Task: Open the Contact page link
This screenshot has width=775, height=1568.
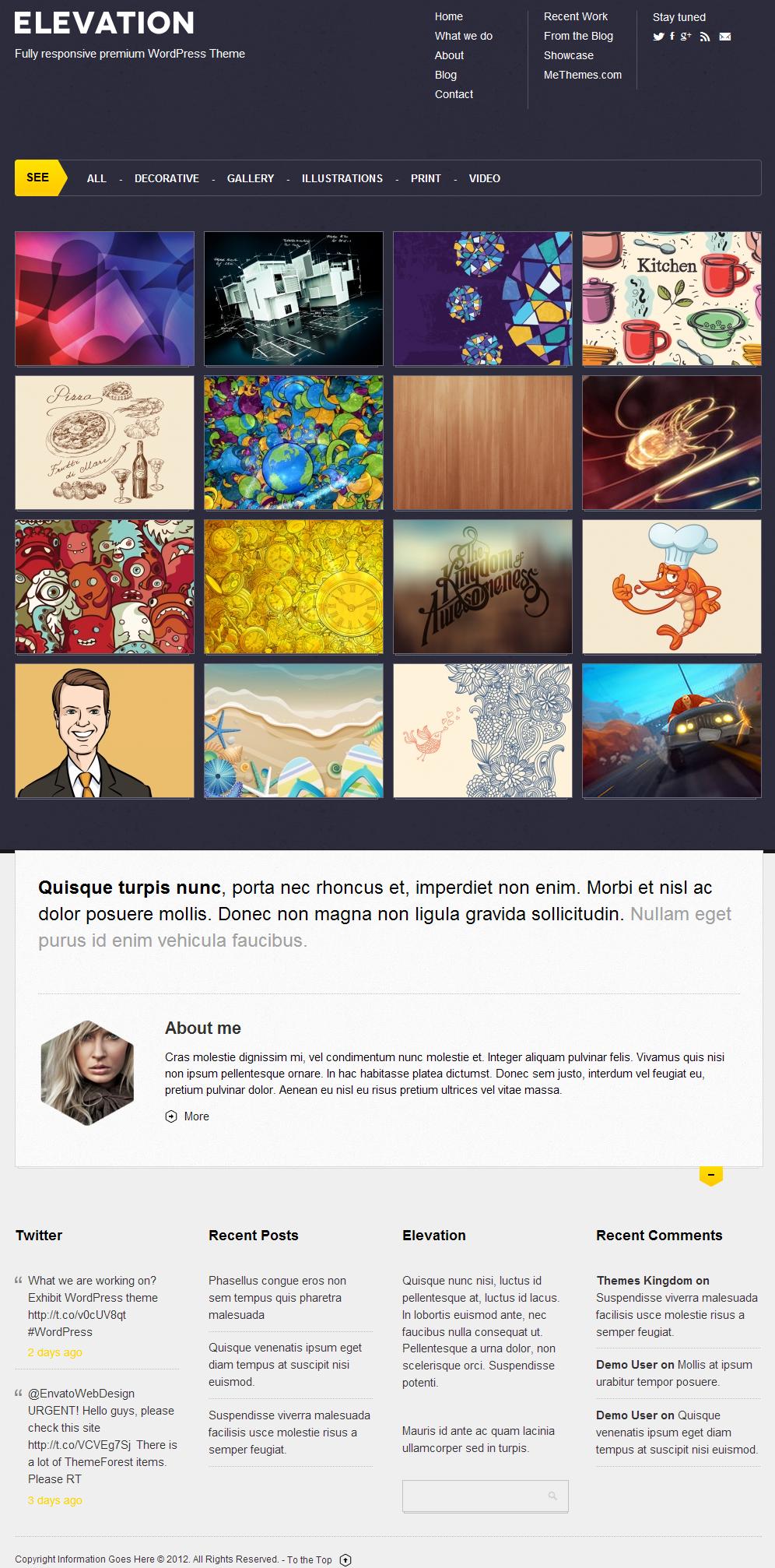Action: (454, 94)
